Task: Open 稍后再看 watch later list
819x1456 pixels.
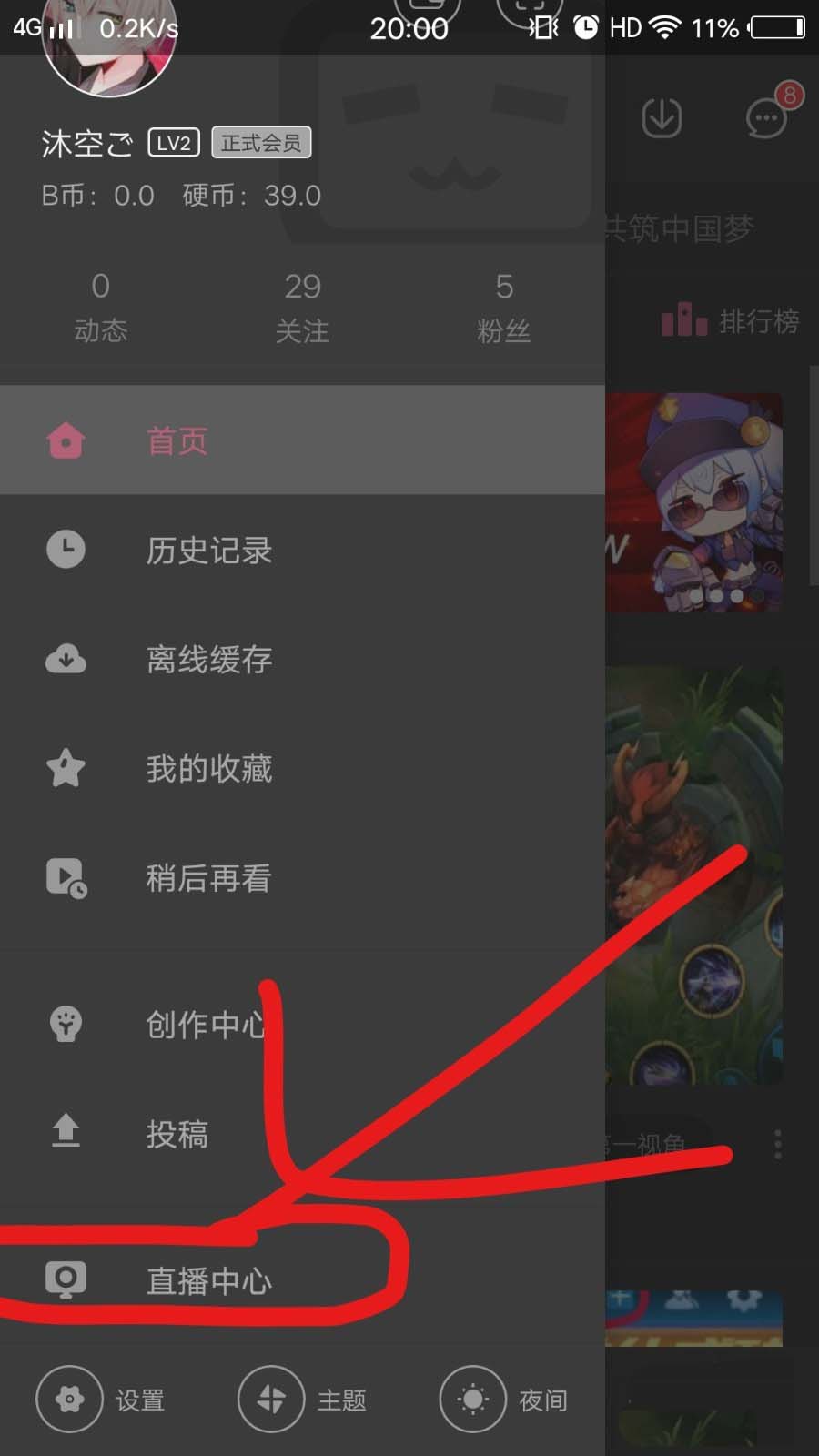Action: point(208,878)
